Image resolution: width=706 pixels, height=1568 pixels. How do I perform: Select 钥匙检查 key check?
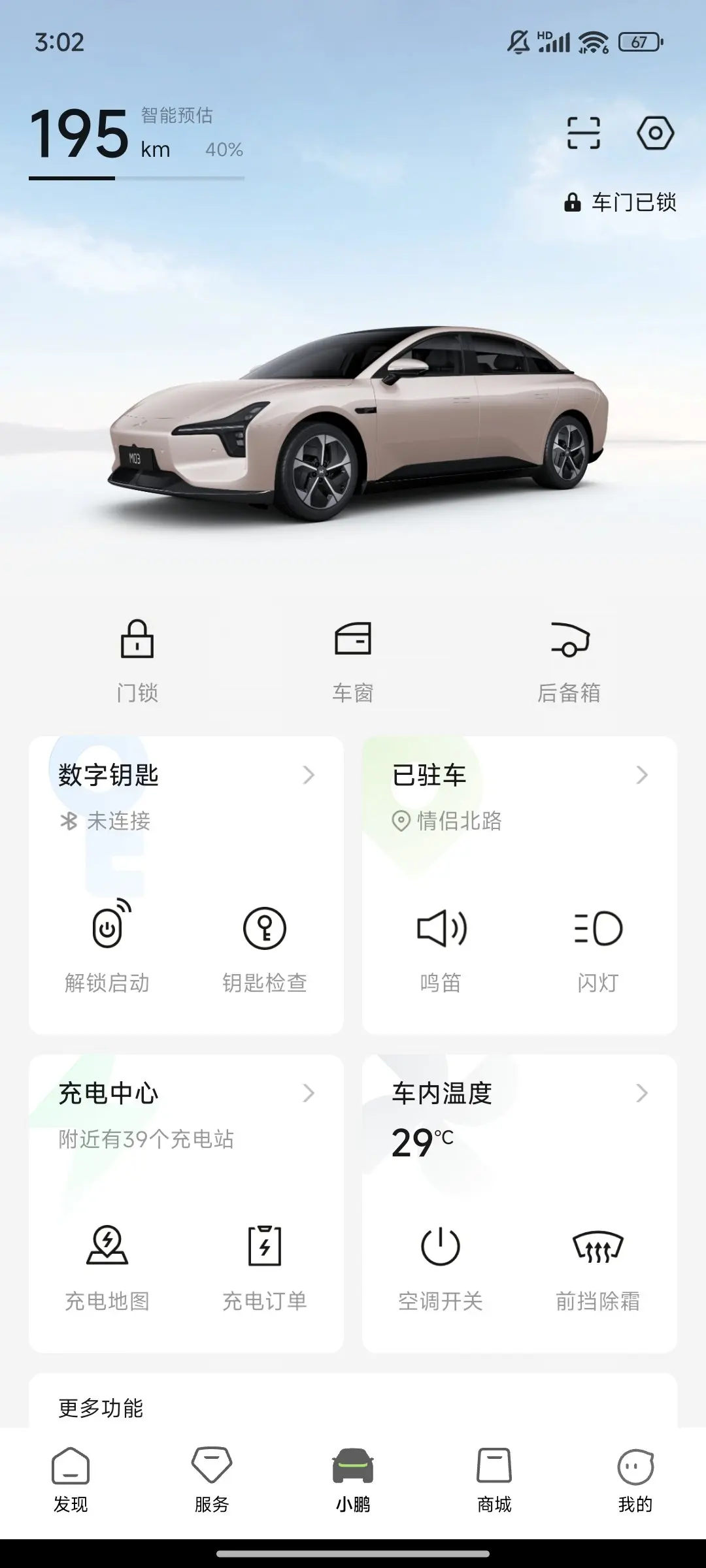tap(265, 947)
